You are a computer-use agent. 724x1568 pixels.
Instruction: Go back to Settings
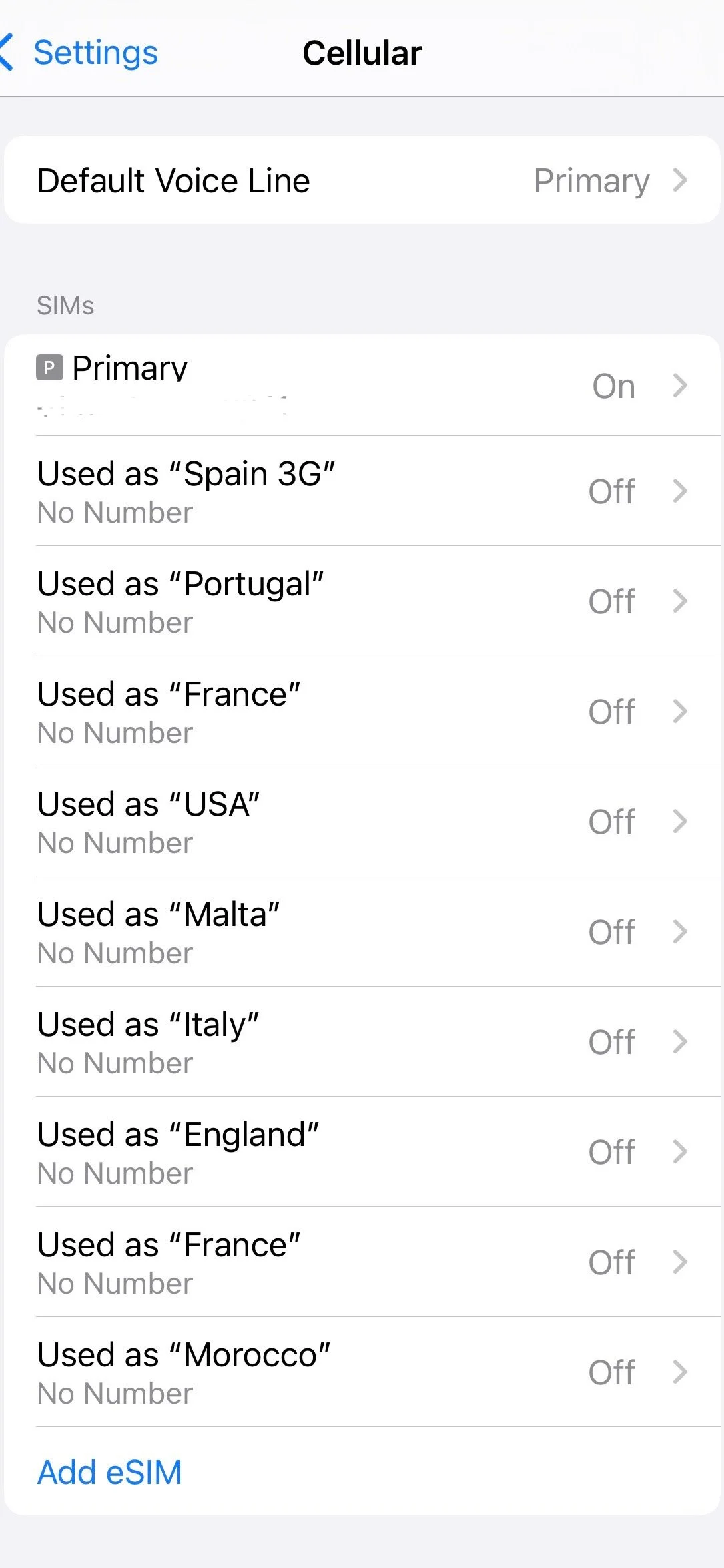coord(80,53)
